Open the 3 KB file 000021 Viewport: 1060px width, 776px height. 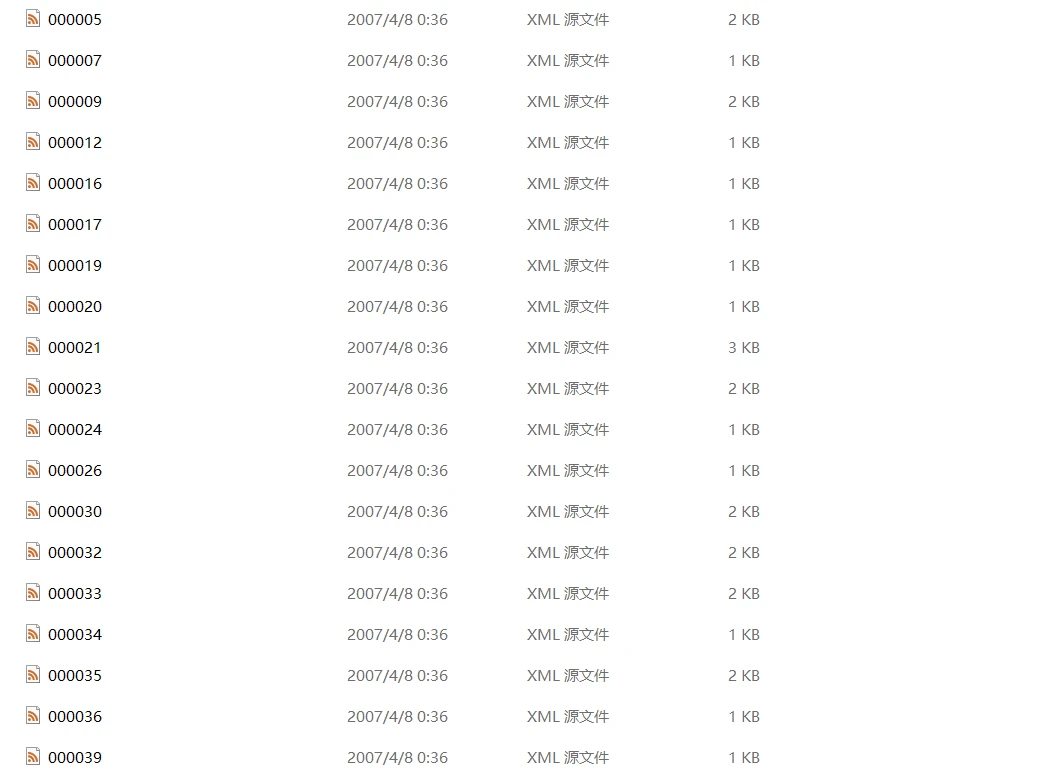pyautogui.click(x=74, y=348)
